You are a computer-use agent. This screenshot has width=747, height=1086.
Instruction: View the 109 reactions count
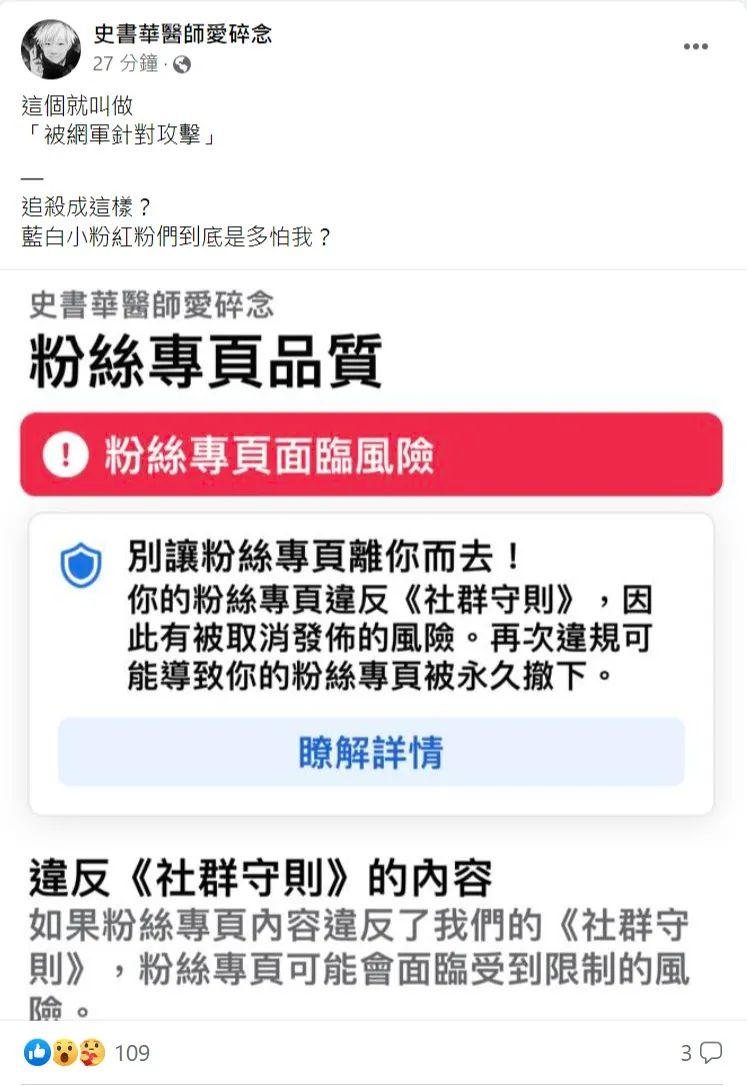coord(132,1052)
